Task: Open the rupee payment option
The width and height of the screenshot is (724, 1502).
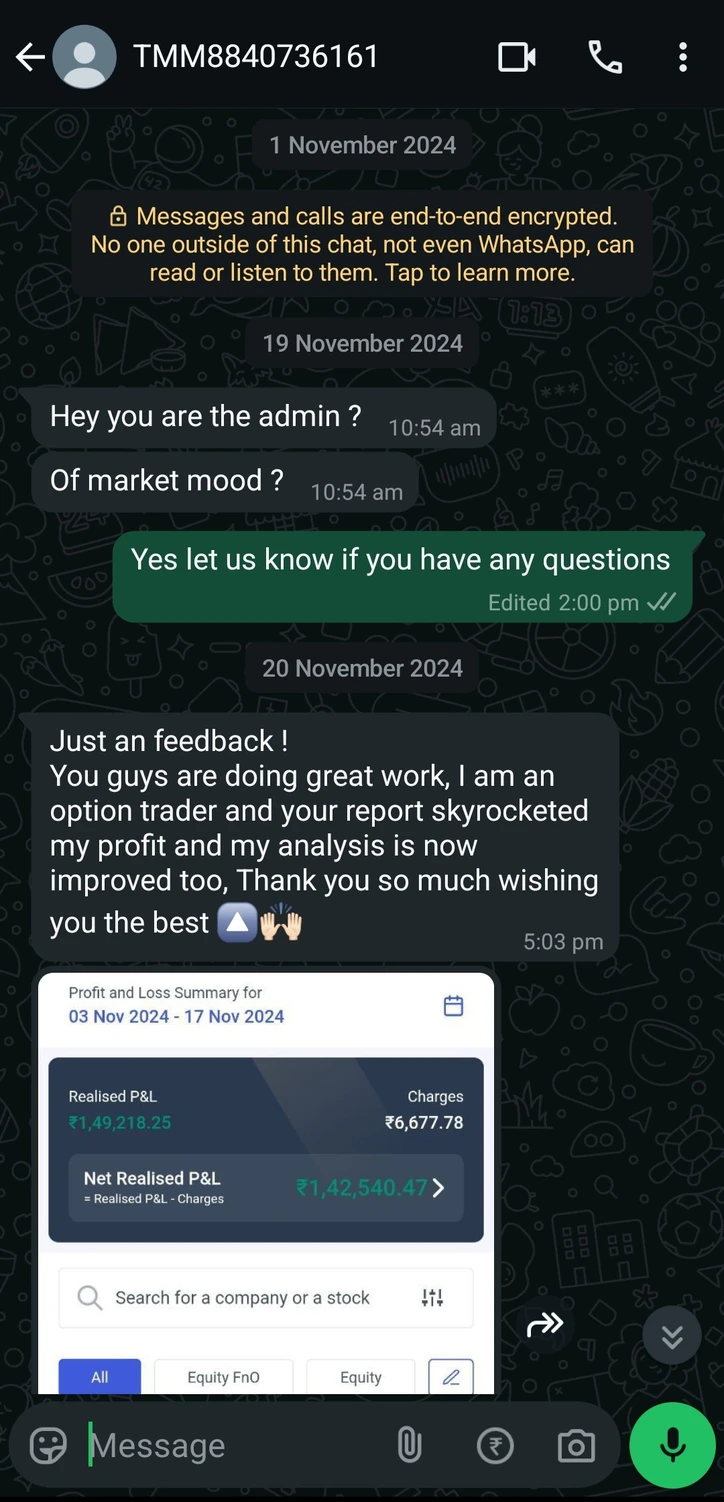Action: click(495, 1445)
